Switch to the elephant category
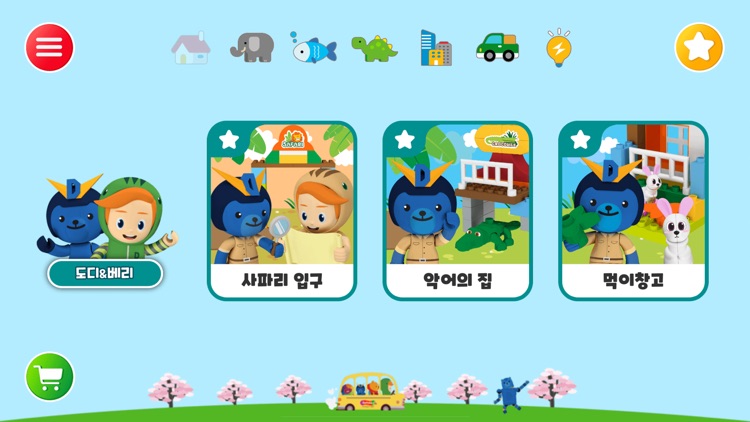The image size is (750, 422). [x=251, y=47]
